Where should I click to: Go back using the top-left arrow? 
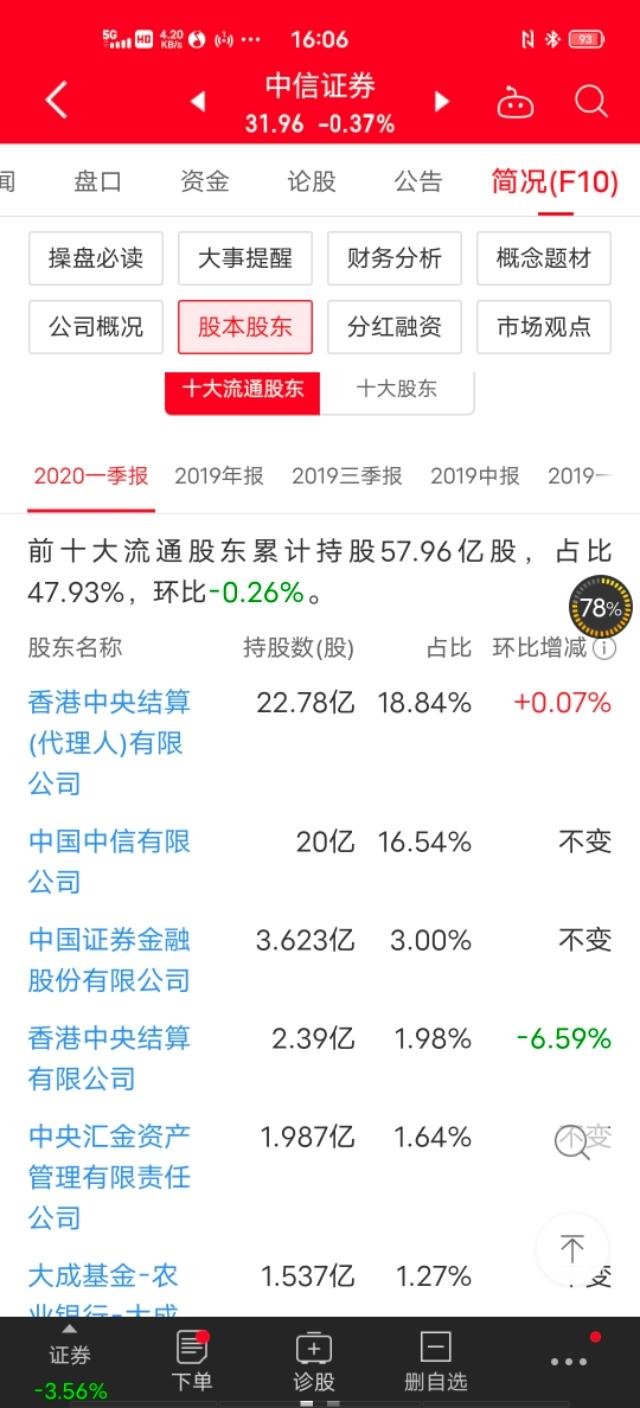(x=56, y=101)
